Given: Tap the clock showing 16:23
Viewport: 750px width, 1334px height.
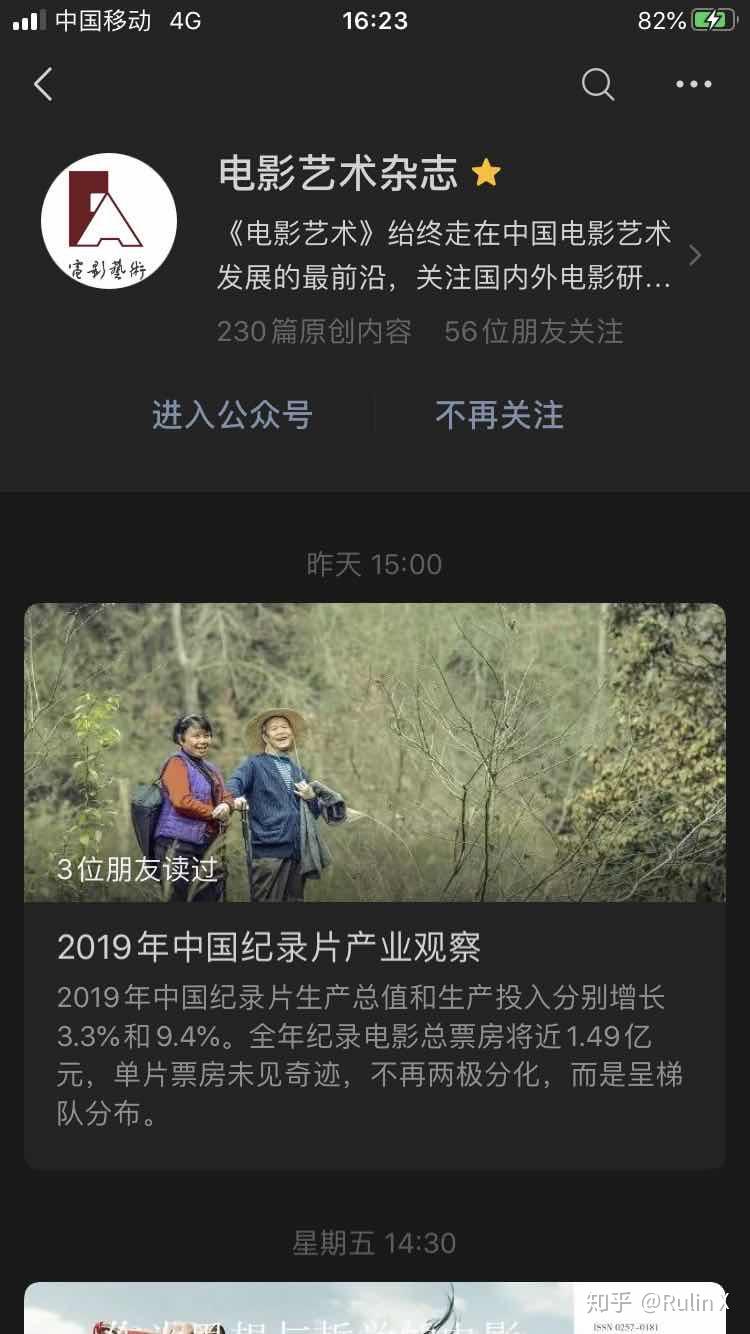Looking at the screenshot, I should (x=374, y=21).
